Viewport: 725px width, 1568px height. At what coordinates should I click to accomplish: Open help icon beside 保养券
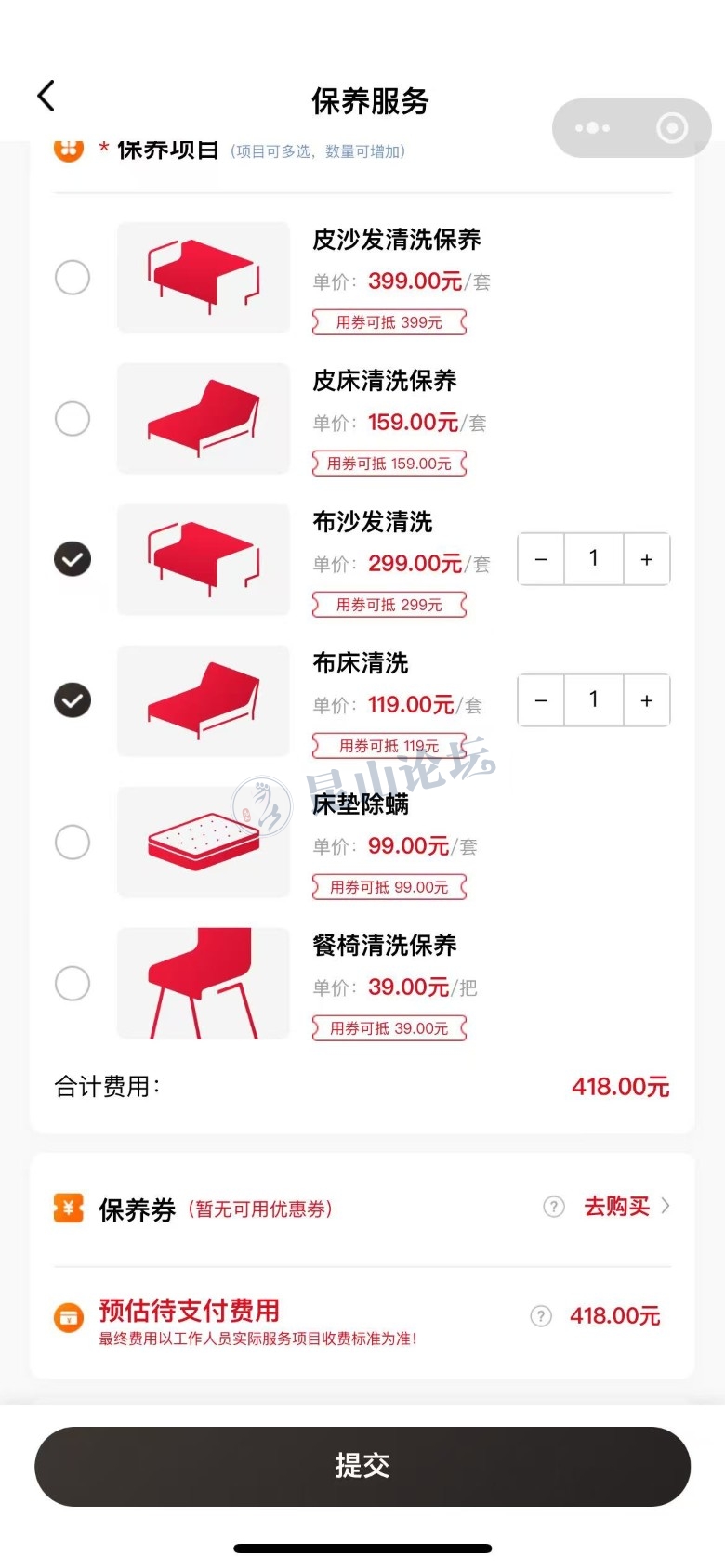[x=554, y=1206]
